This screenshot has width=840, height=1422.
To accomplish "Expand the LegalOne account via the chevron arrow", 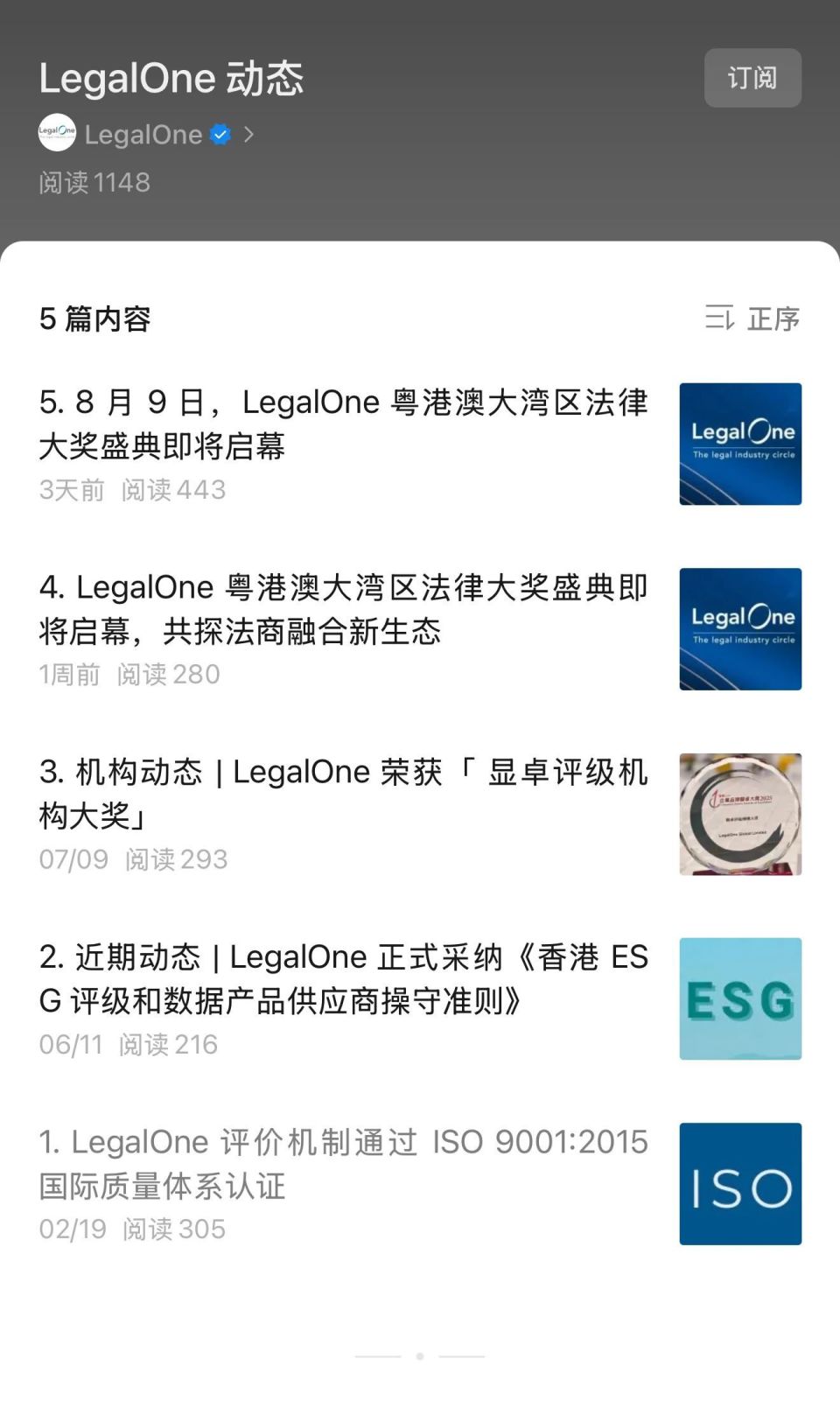I will click(x=250, y=134).
